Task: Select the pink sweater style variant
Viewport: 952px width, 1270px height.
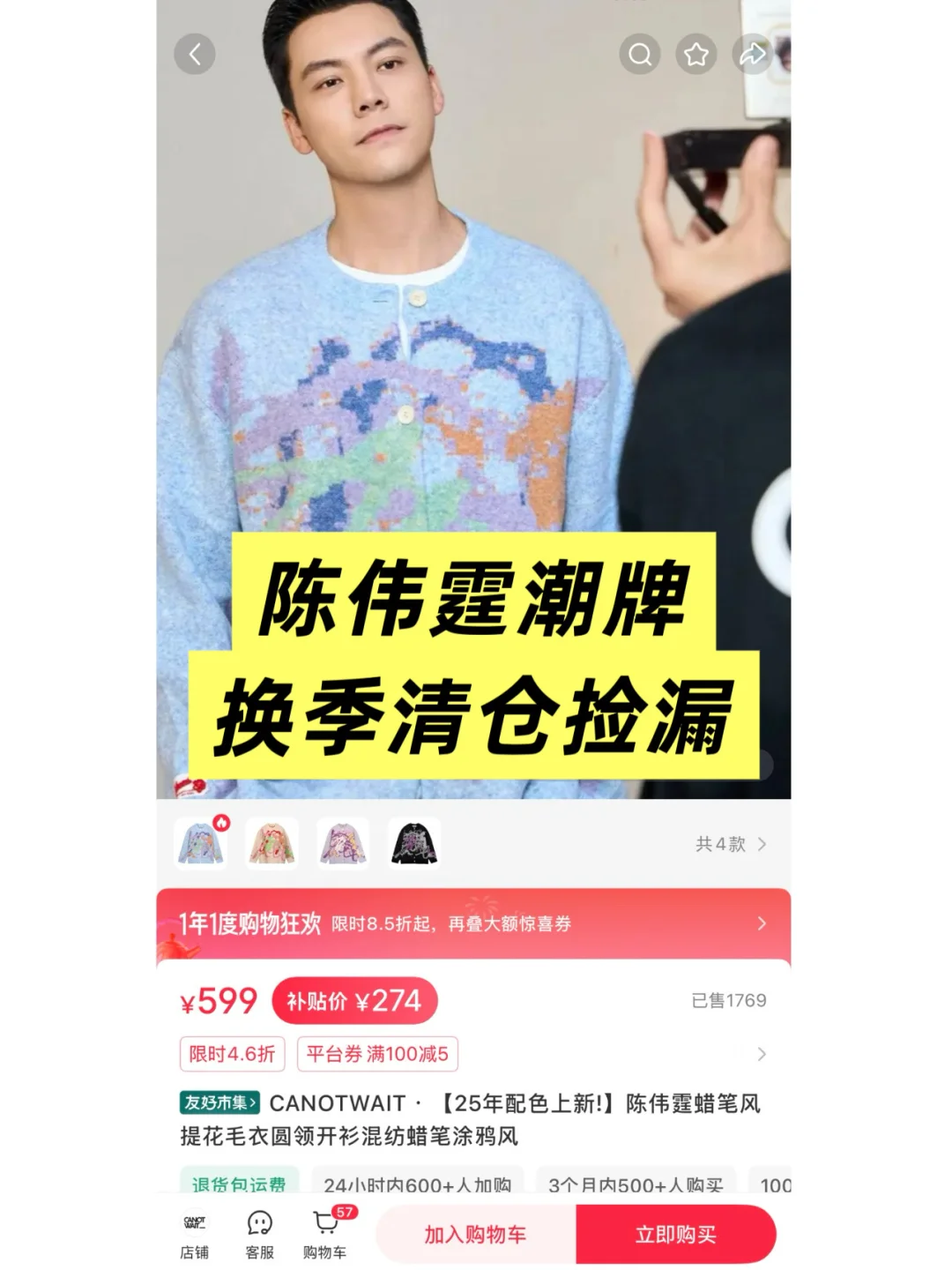Action: pos(271,843)
